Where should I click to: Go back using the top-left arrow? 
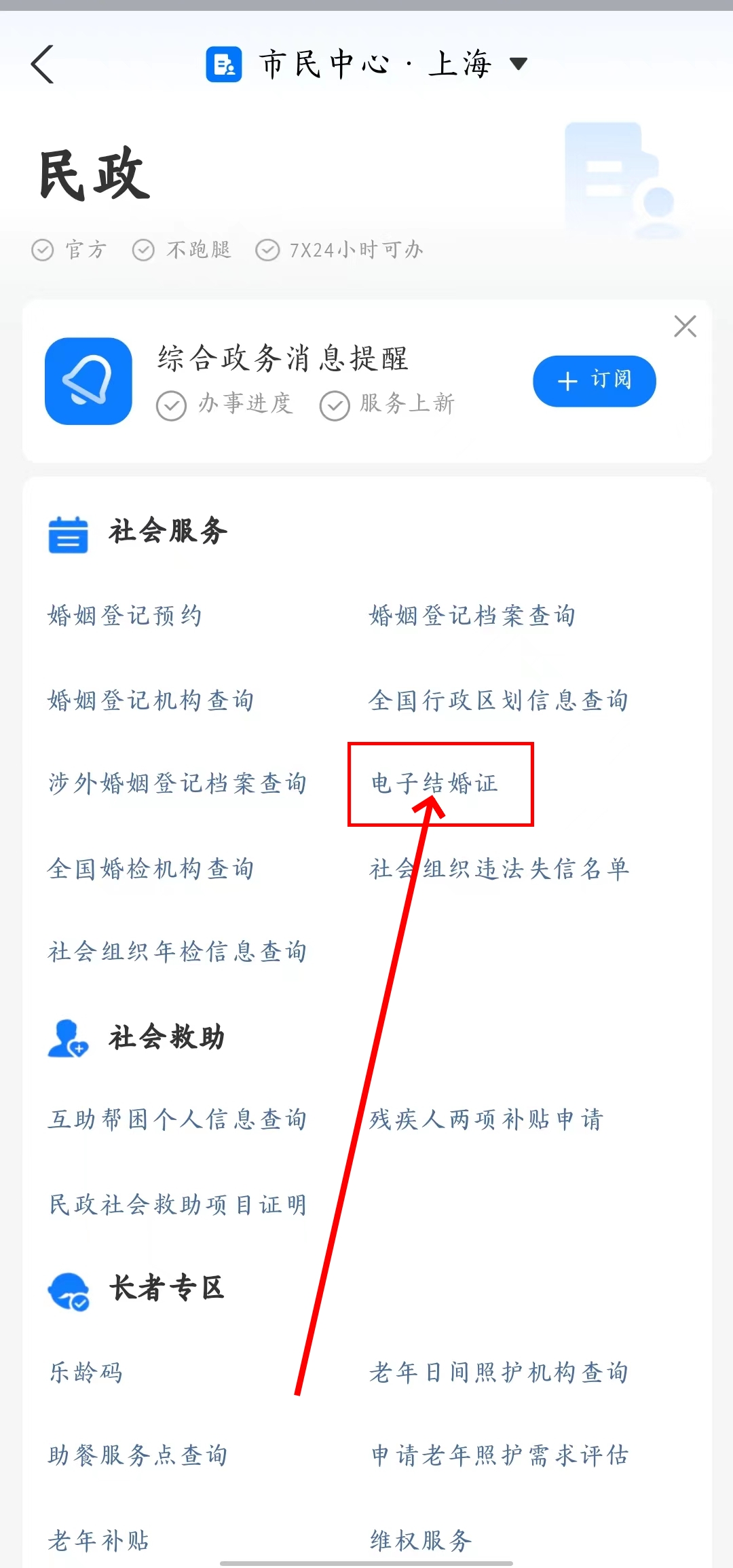(42, 64)
